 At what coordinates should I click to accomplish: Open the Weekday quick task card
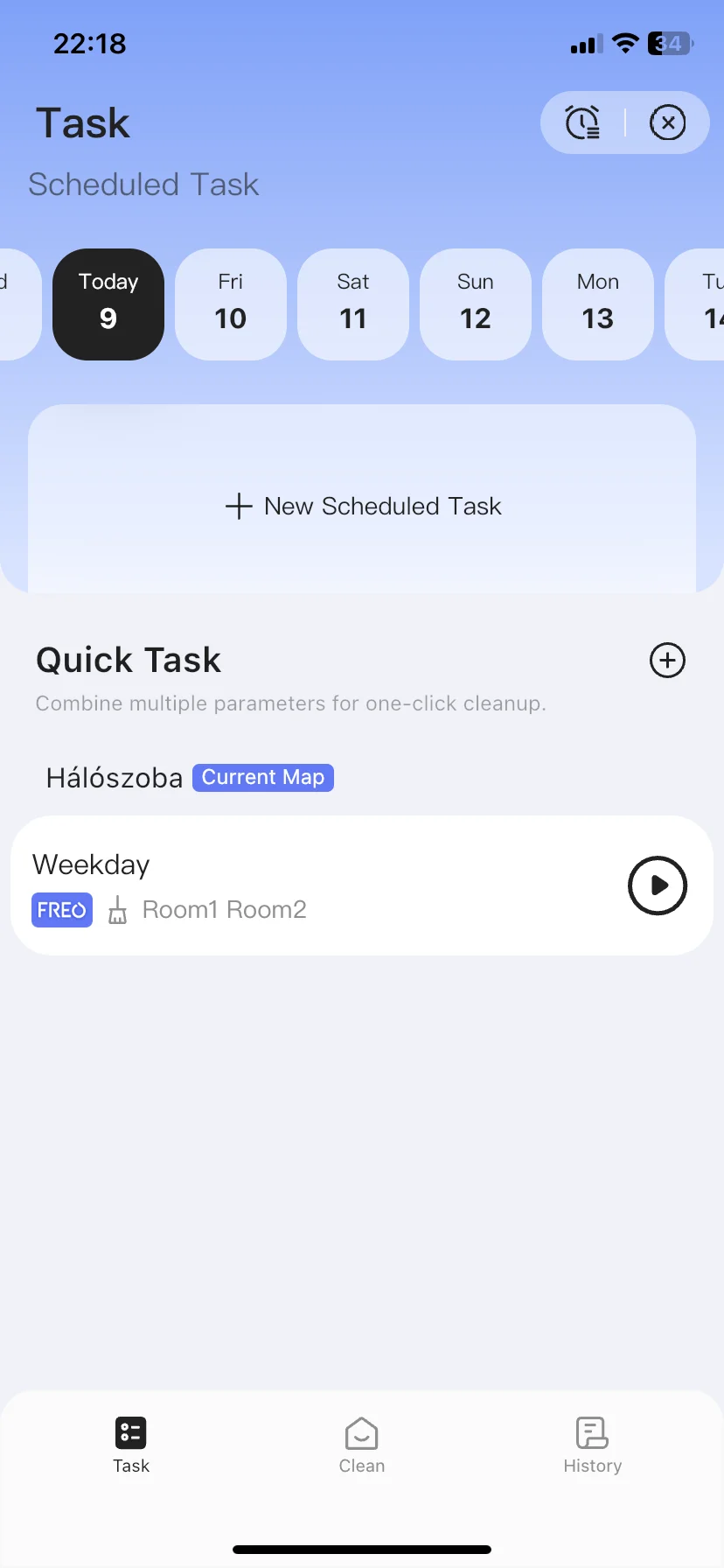click(306, 884)
